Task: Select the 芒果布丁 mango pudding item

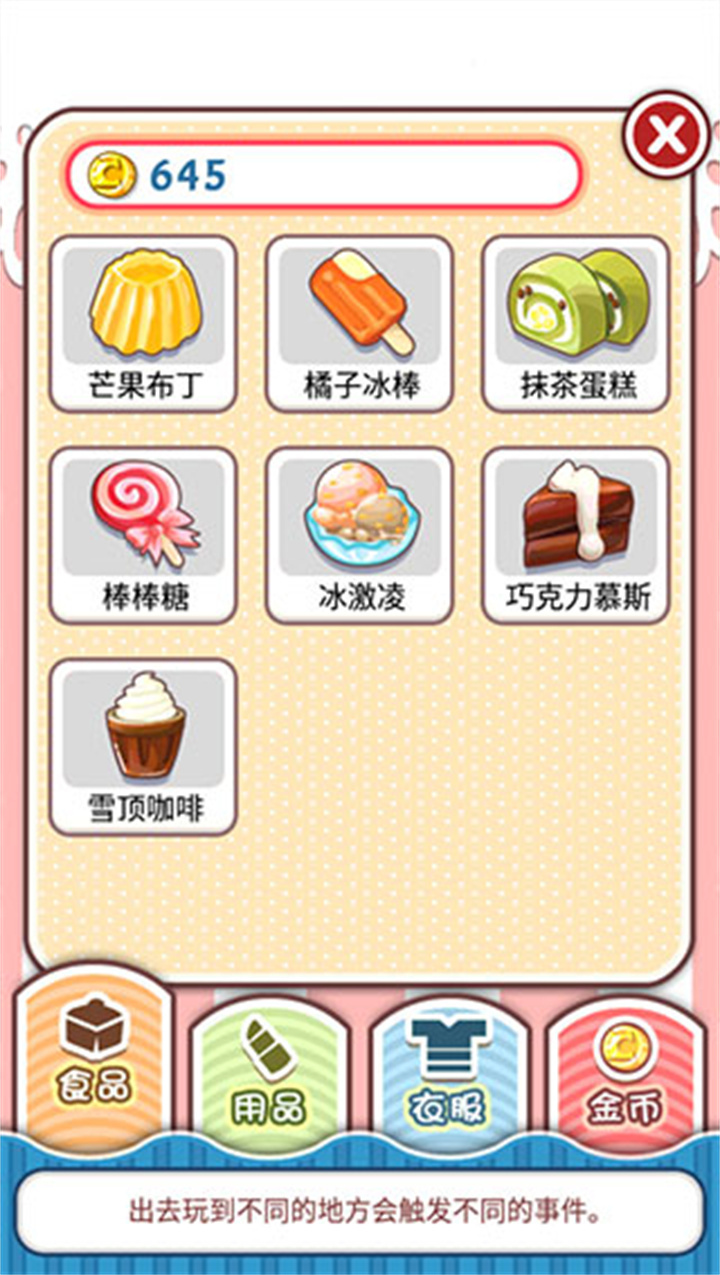Action: [x=143, y=324]
